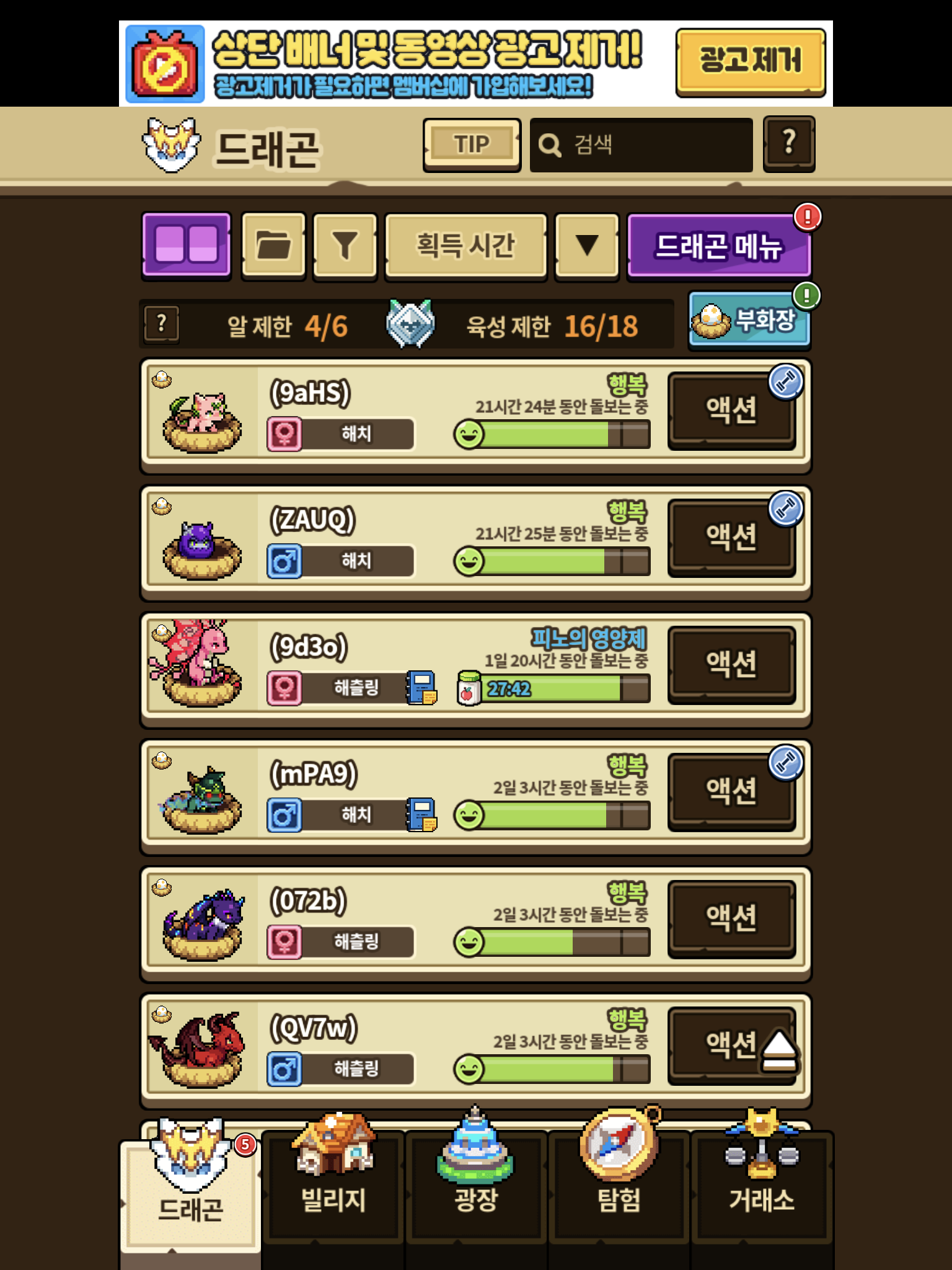Open the TIP button
Image resolution: width=952 pixels, height=1270 pixels.
[472, 144]
